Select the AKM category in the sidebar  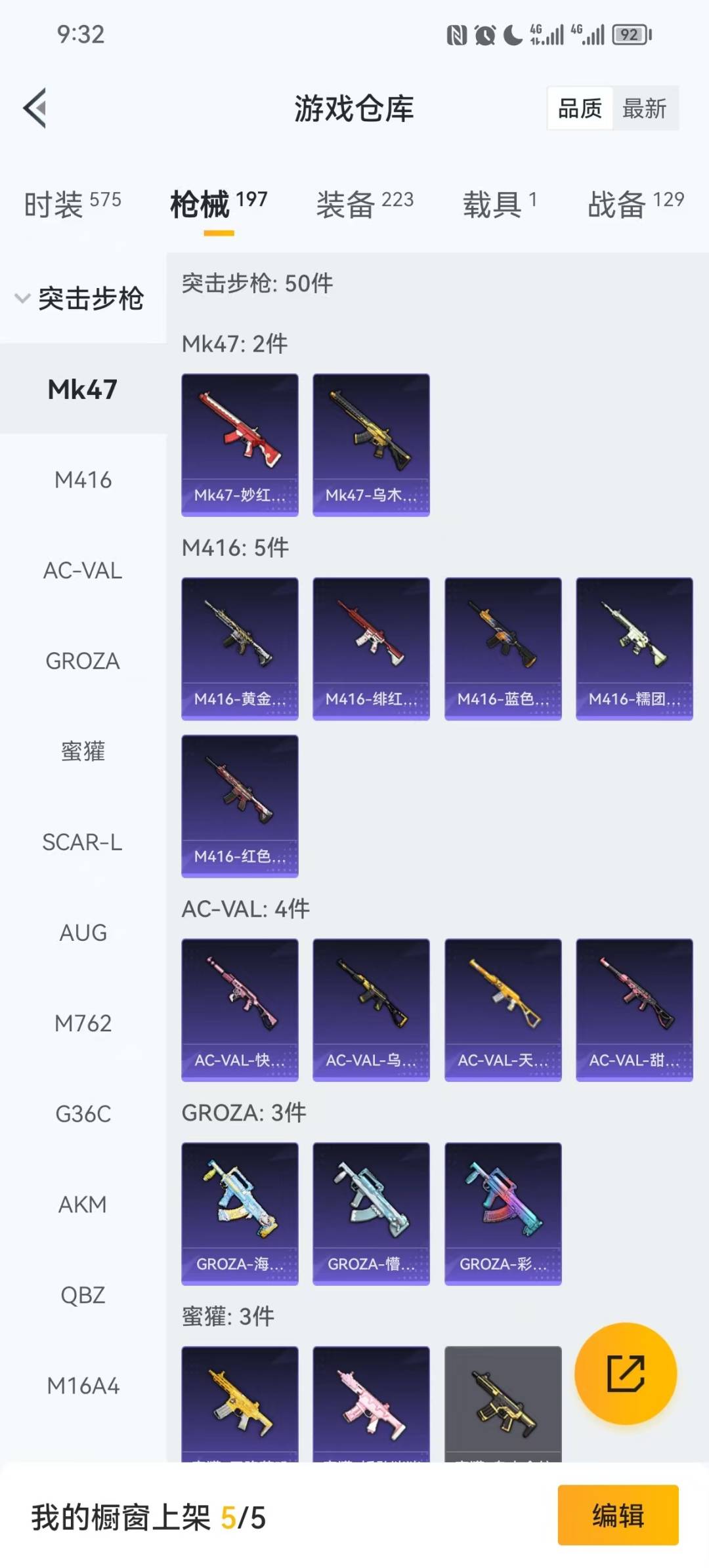83,1204
